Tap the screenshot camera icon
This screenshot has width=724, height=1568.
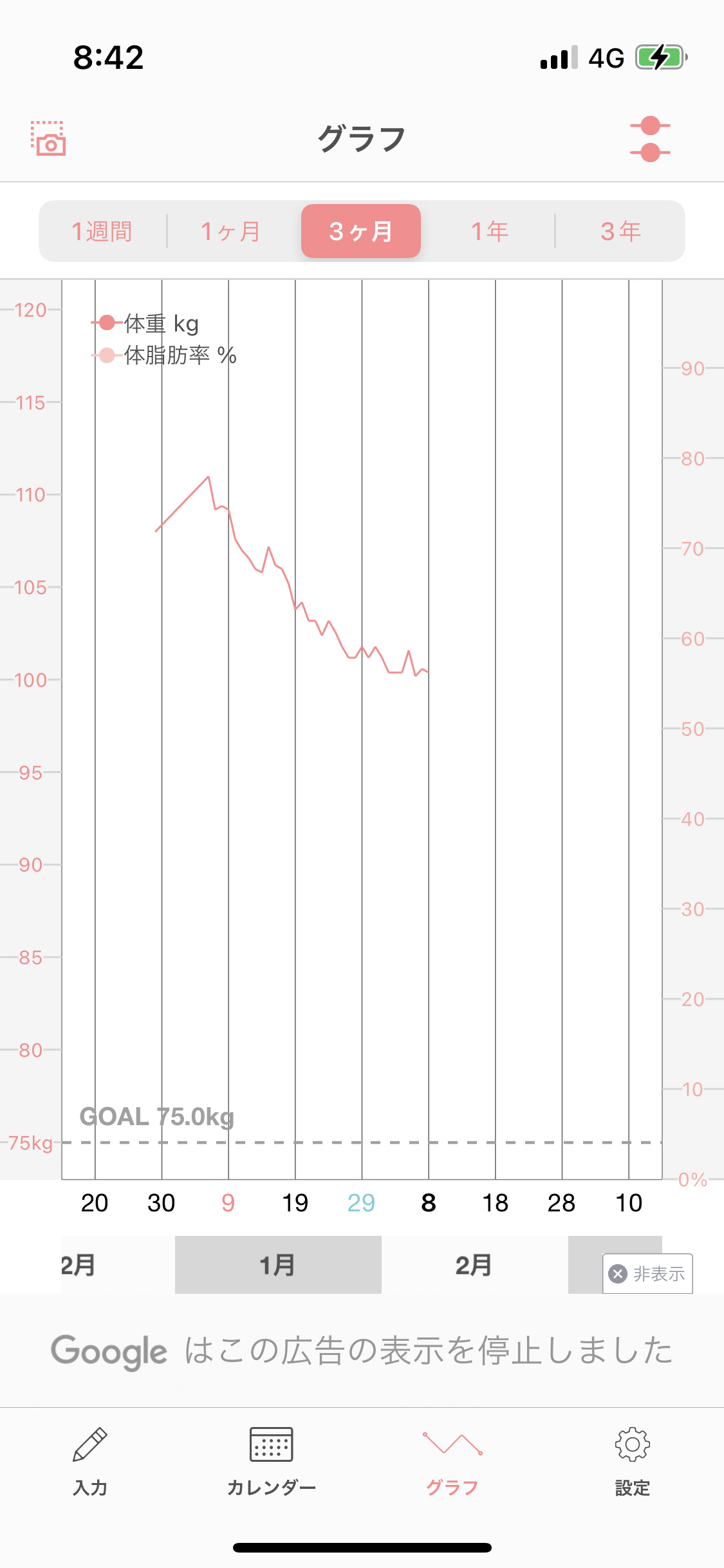click(48, 138)
